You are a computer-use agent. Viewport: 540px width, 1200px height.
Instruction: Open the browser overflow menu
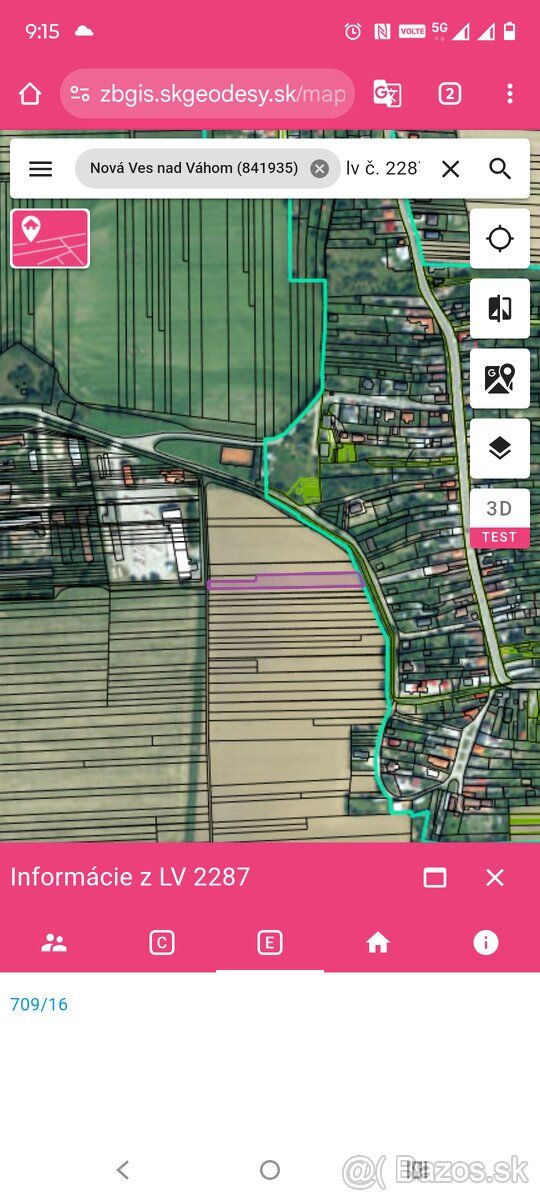tap(510, 94)
